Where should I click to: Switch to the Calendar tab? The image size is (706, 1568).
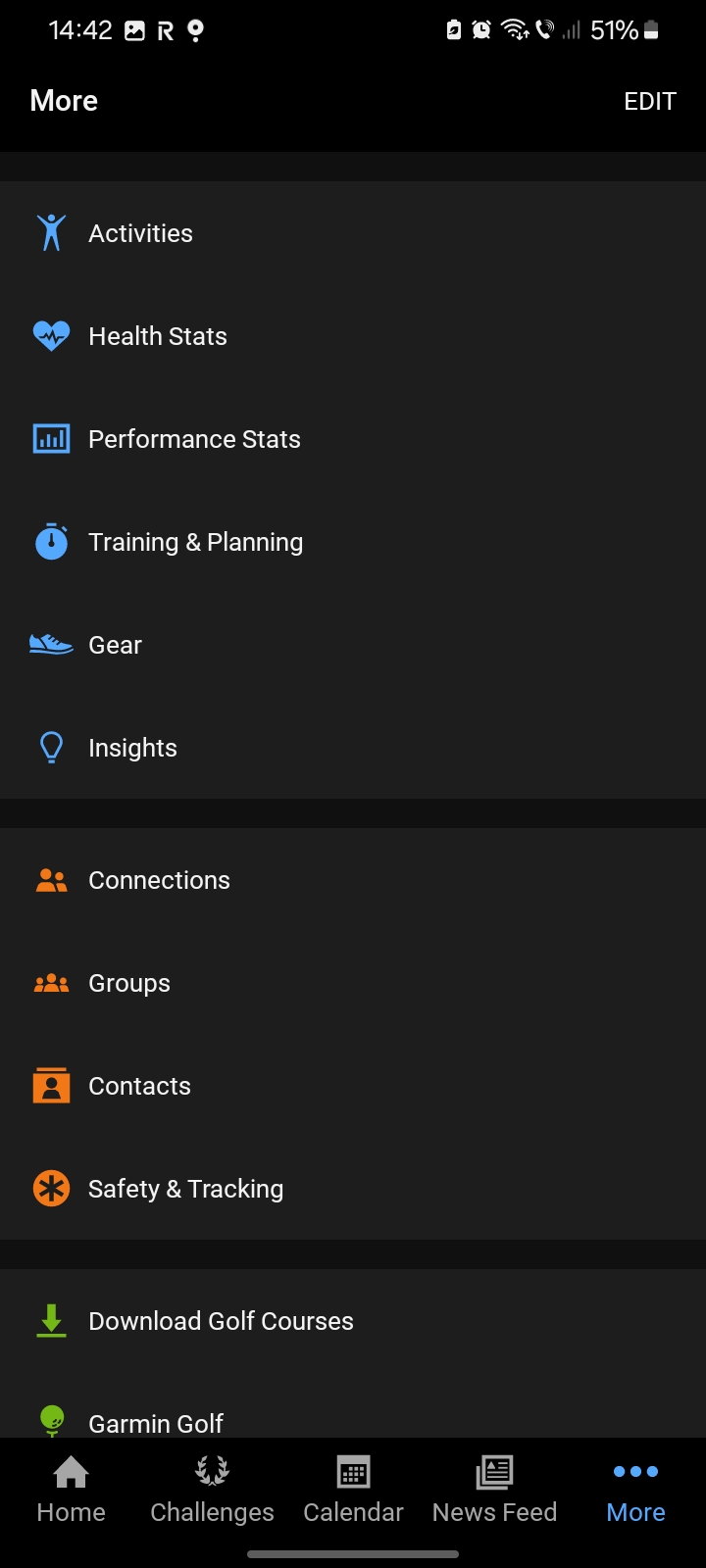353,1491
